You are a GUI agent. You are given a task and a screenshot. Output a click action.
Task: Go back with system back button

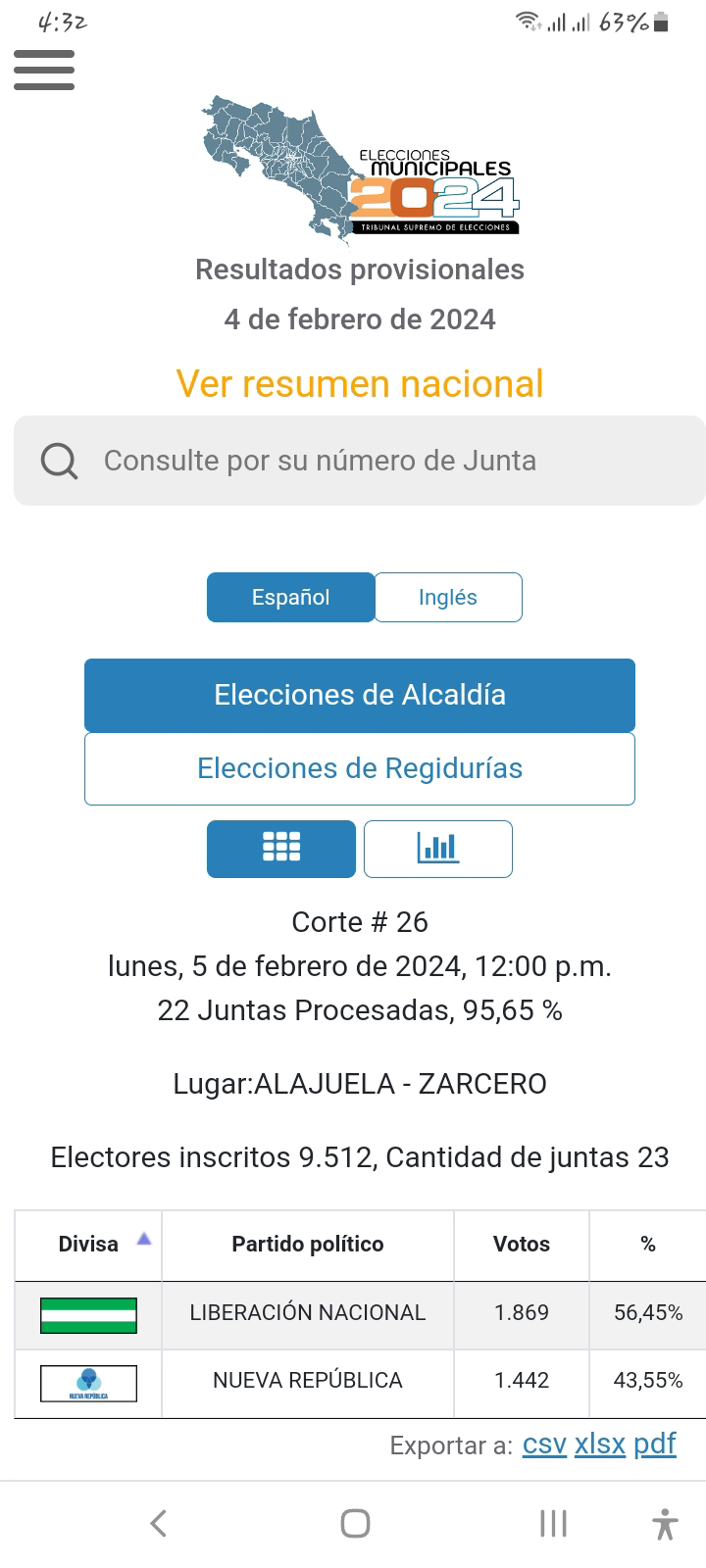coord(159,1523)
